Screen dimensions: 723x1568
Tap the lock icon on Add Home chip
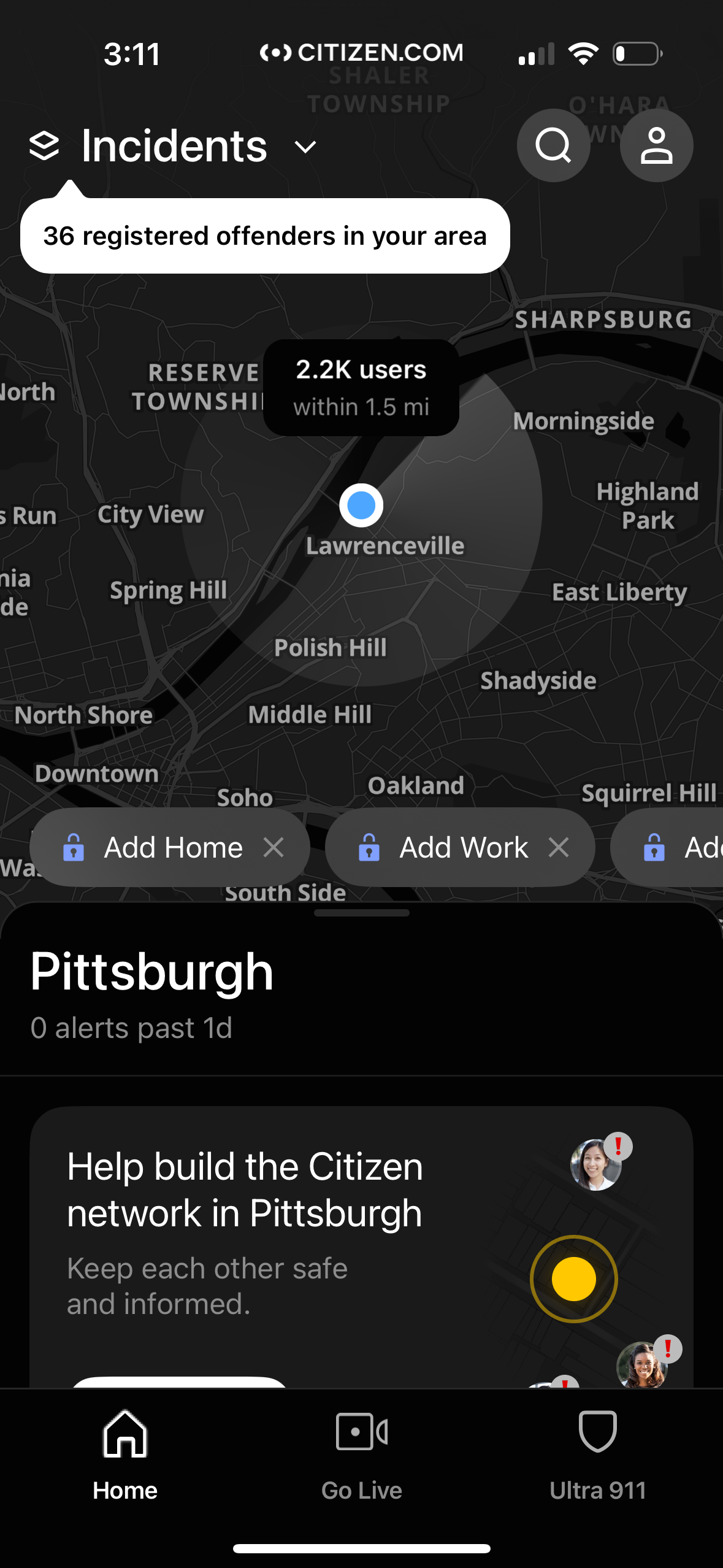(75, 847)
